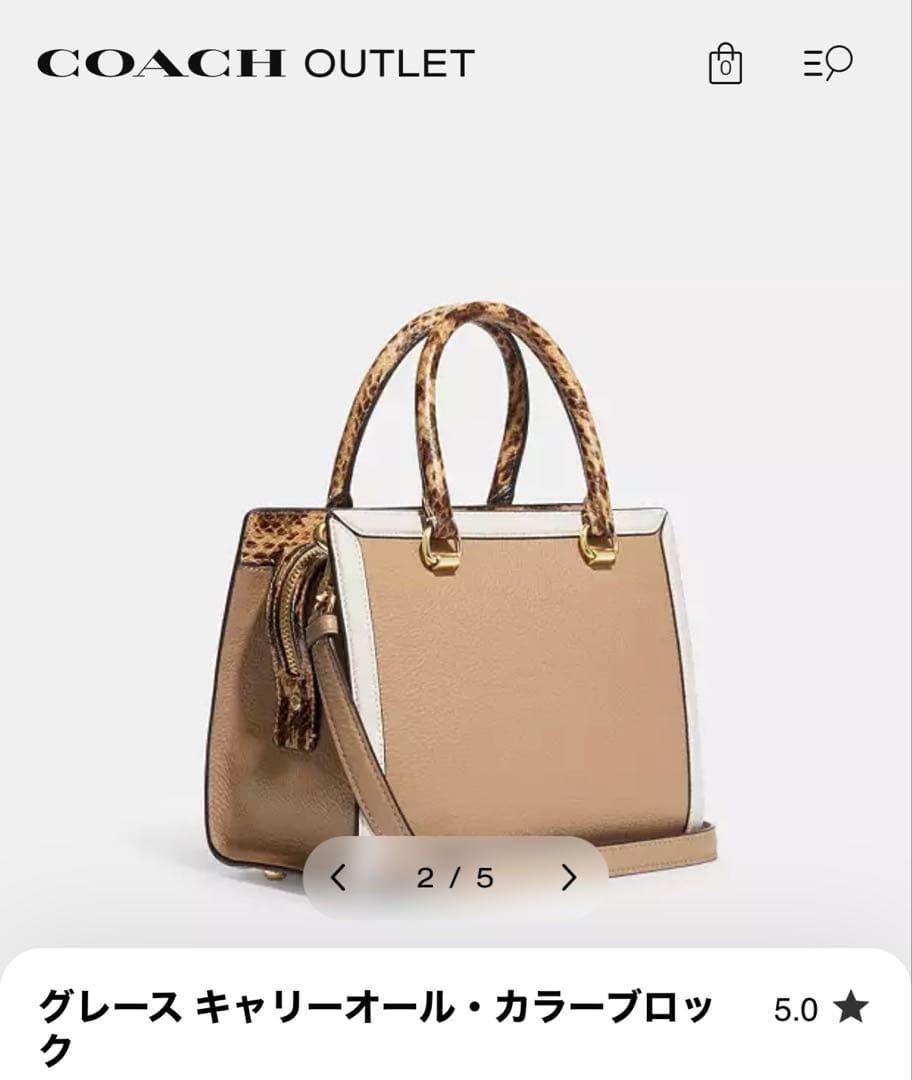Tap the "0" badge inside the bag icon
Viewport: 912px width, 1080px height.
[724, 68]
